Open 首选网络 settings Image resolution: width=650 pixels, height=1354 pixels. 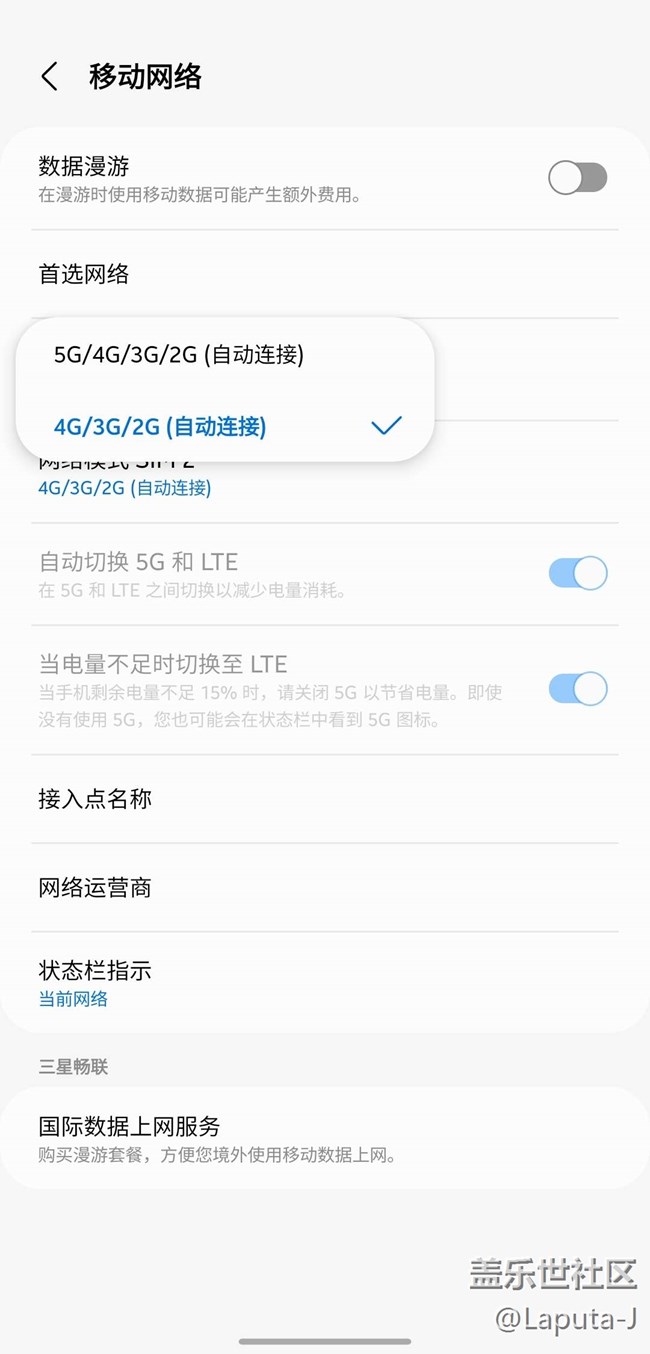point(84,274)
